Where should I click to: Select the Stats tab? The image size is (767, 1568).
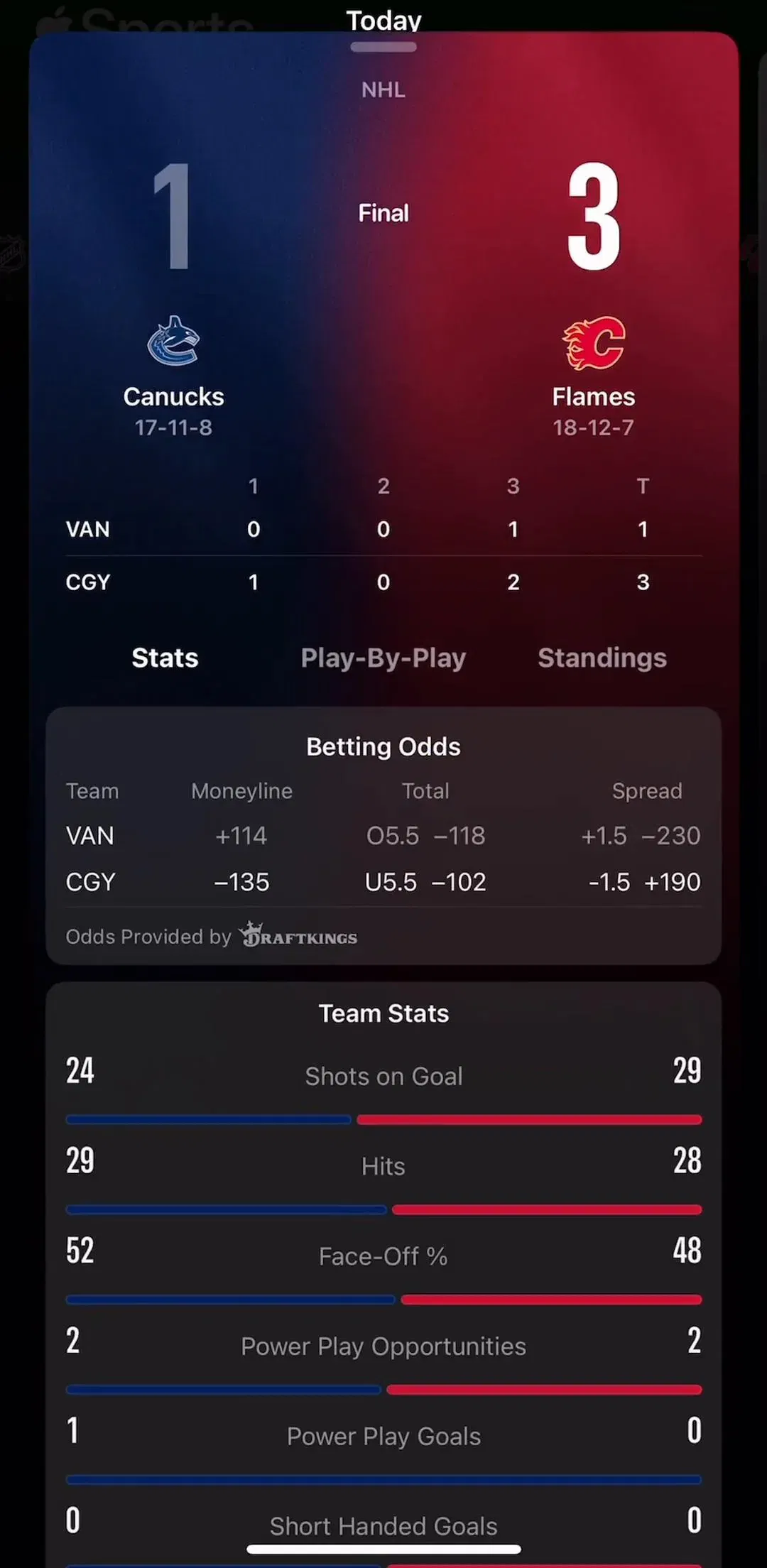(x=165, y=658)
